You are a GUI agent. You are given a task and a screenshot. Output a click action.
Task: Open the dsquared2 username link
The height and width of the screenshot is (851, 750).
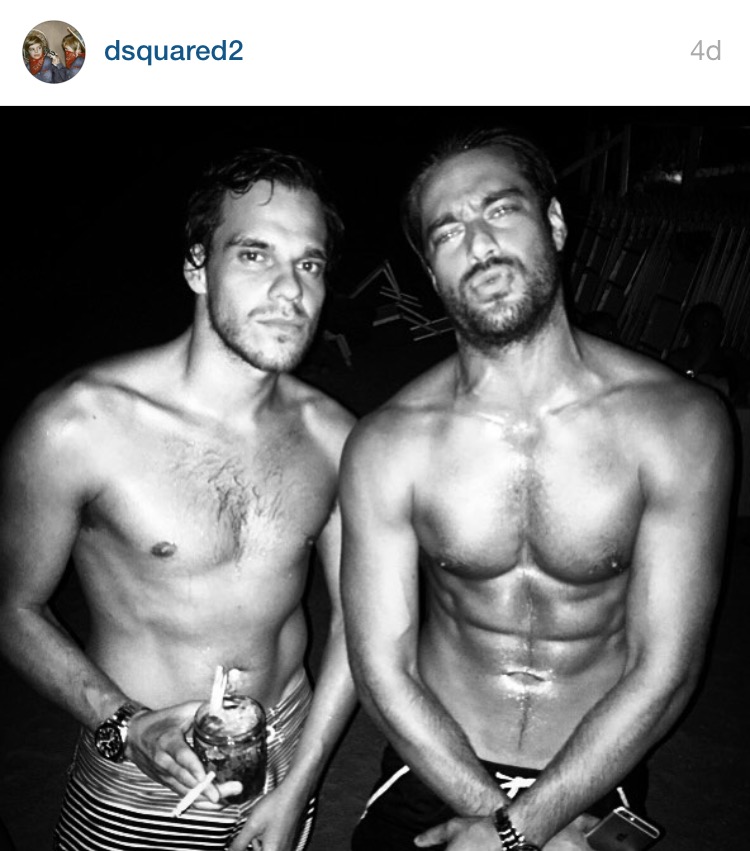[173, 51]
